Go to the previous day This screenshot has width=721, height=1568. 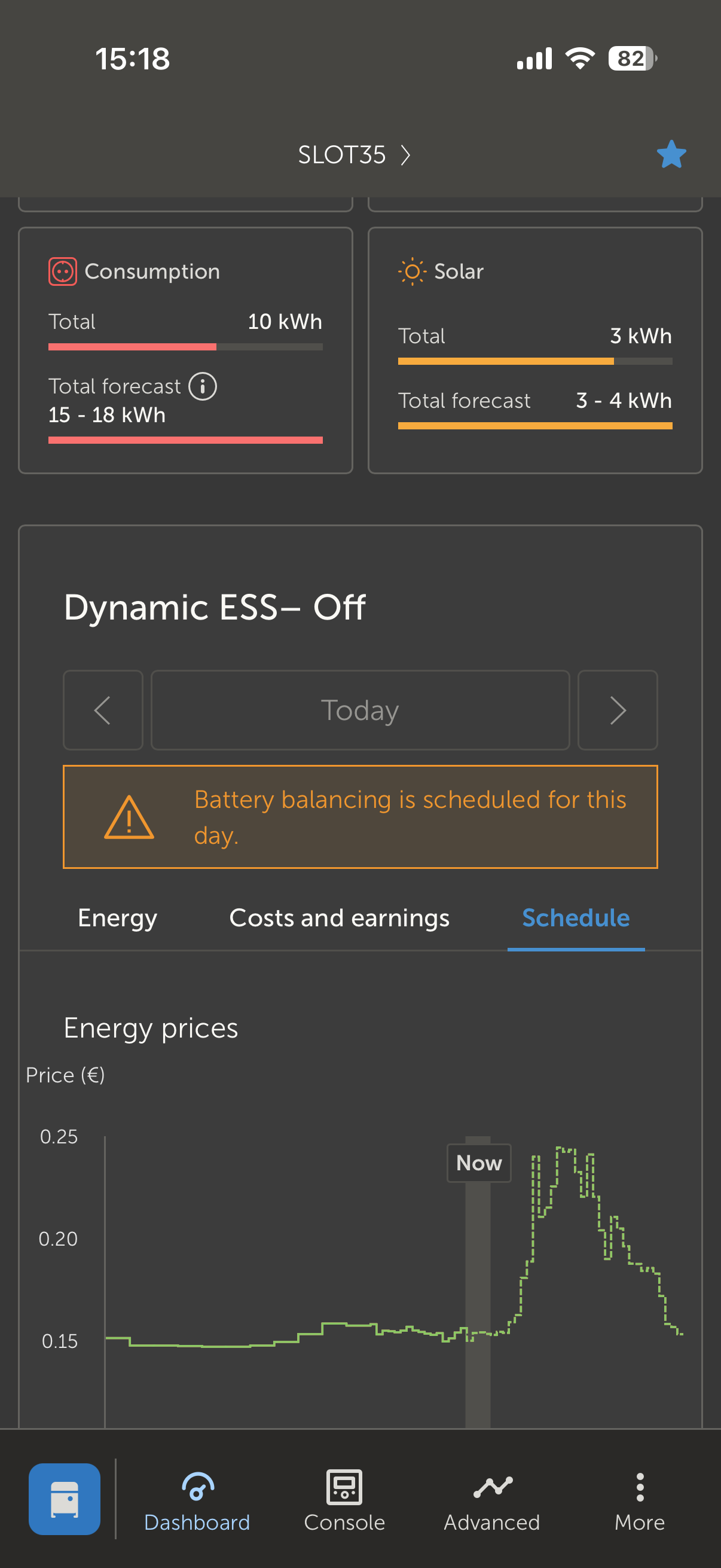pos(103,710)
